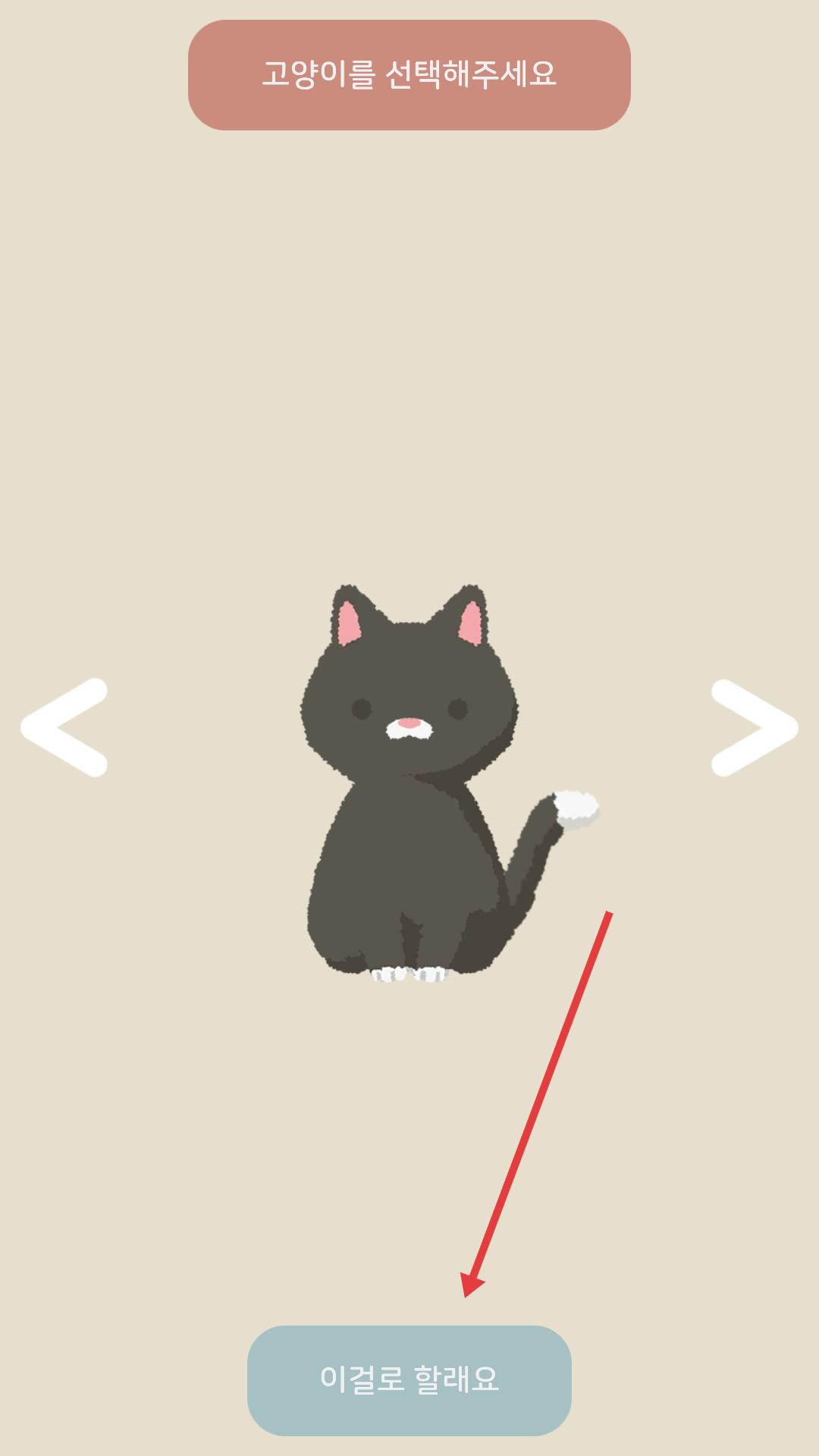
Task: Show the previous cat with left arrow
Action: coord(64,727)
